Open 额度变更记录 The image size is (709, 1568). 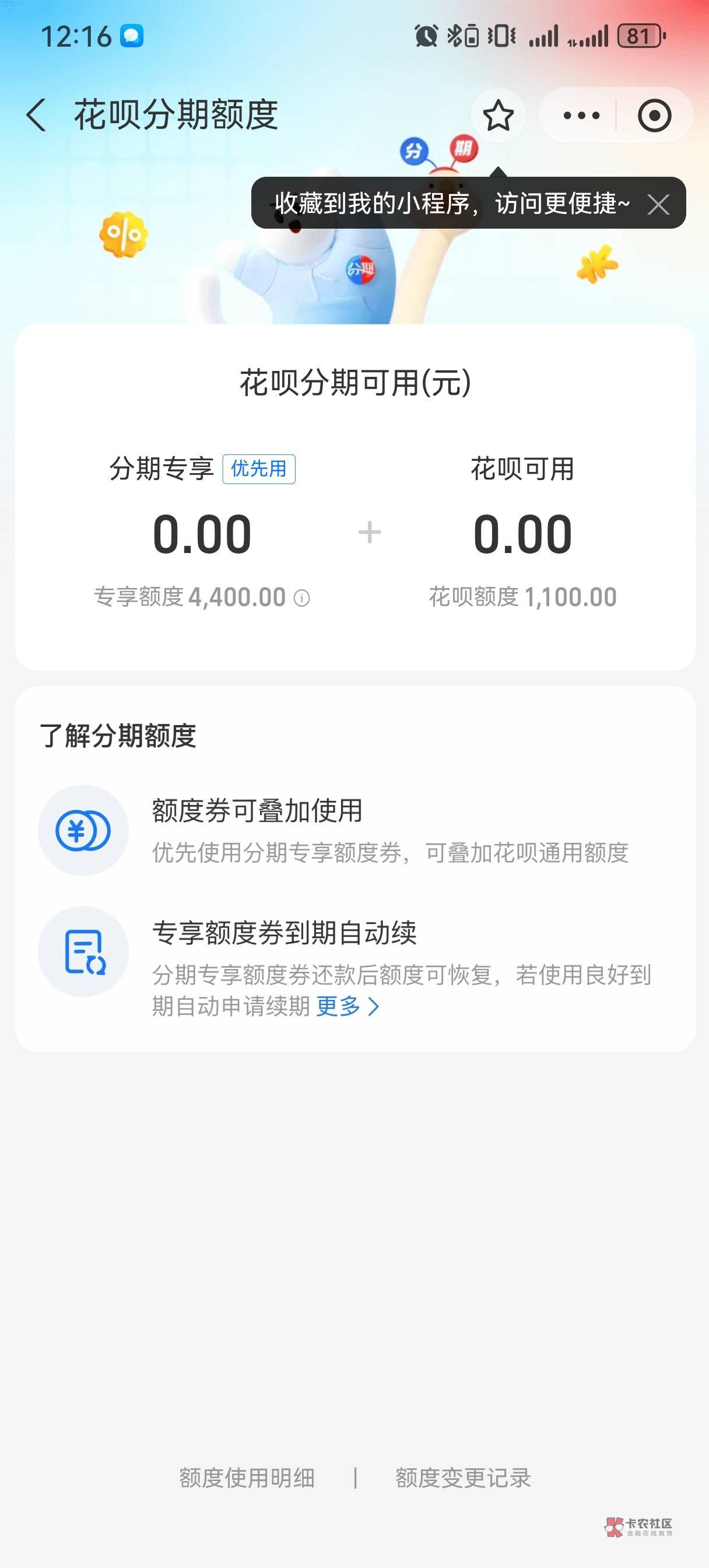pyautogui.click(x=463, y=1478)
